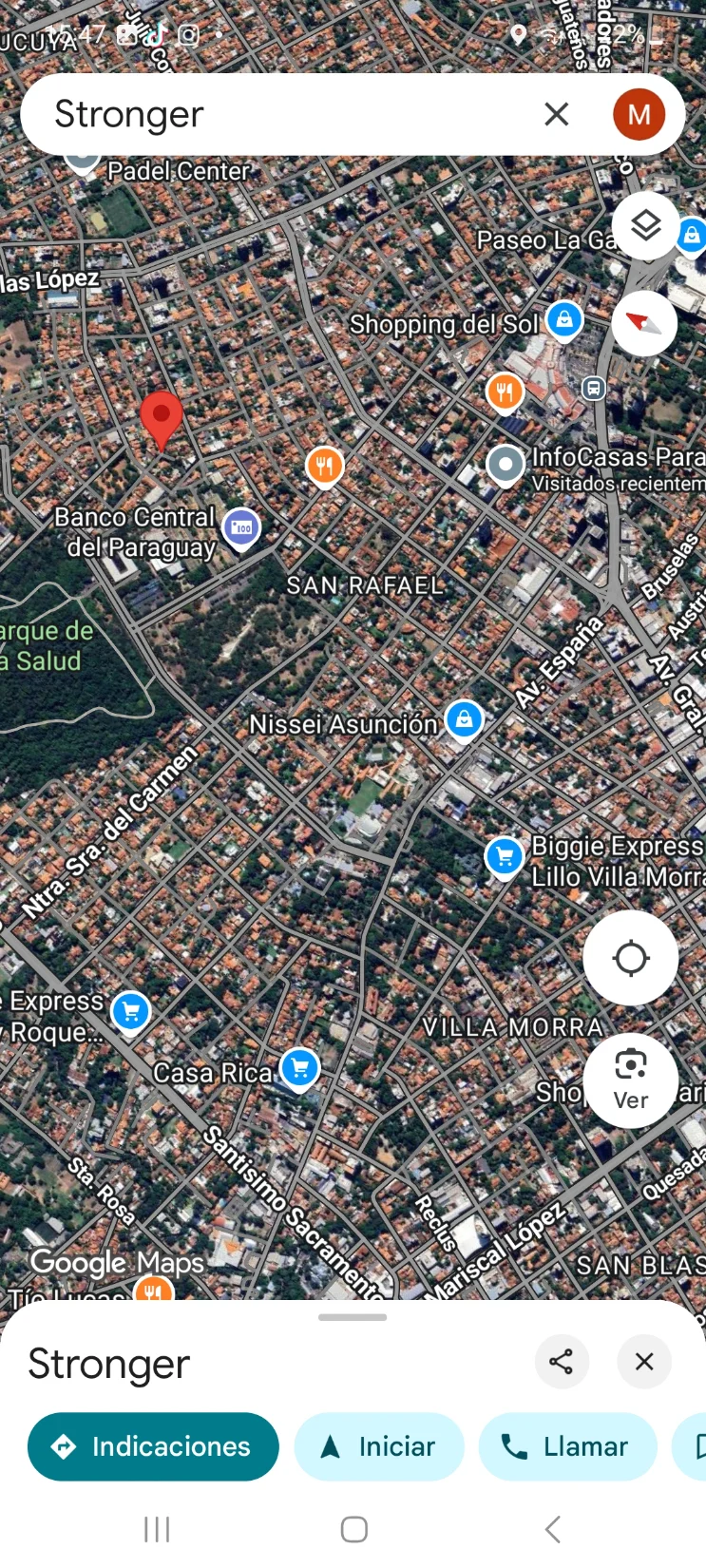
Task: Start navigation with Iniciar
Action: click(379, 1446)
